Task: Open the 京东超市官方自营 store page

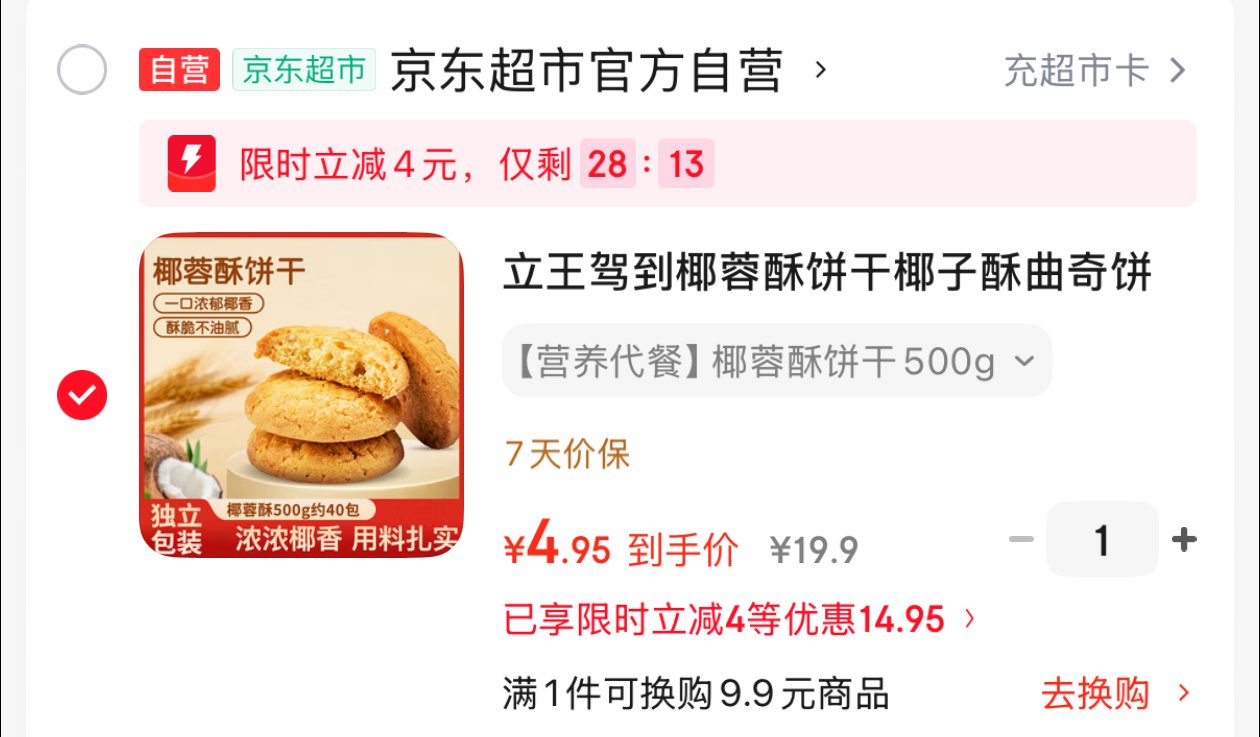Action: click(587, 70)
